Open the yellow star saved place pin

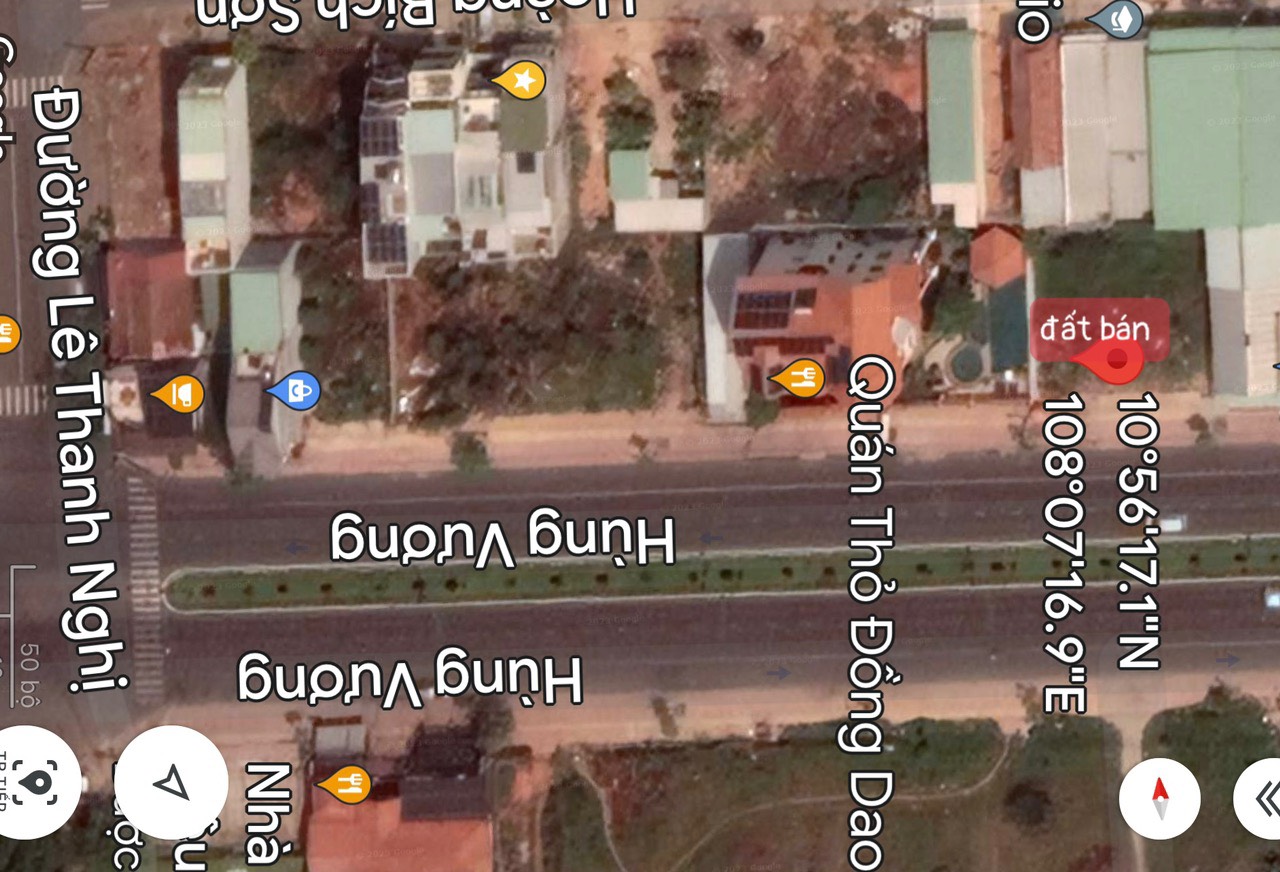pos(519,80)
